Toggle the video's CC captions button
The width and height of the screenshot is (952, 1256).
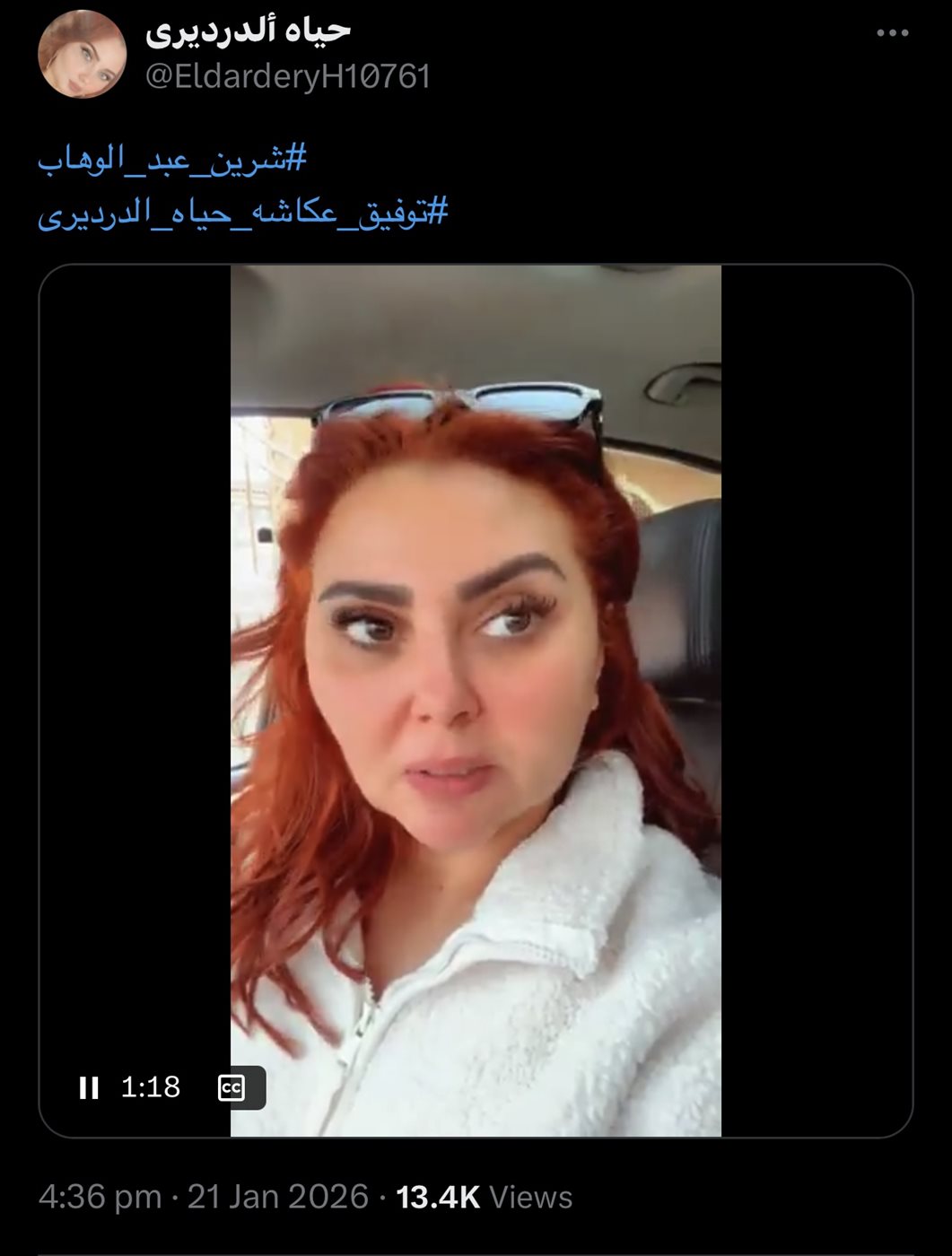coord(231,1087)
